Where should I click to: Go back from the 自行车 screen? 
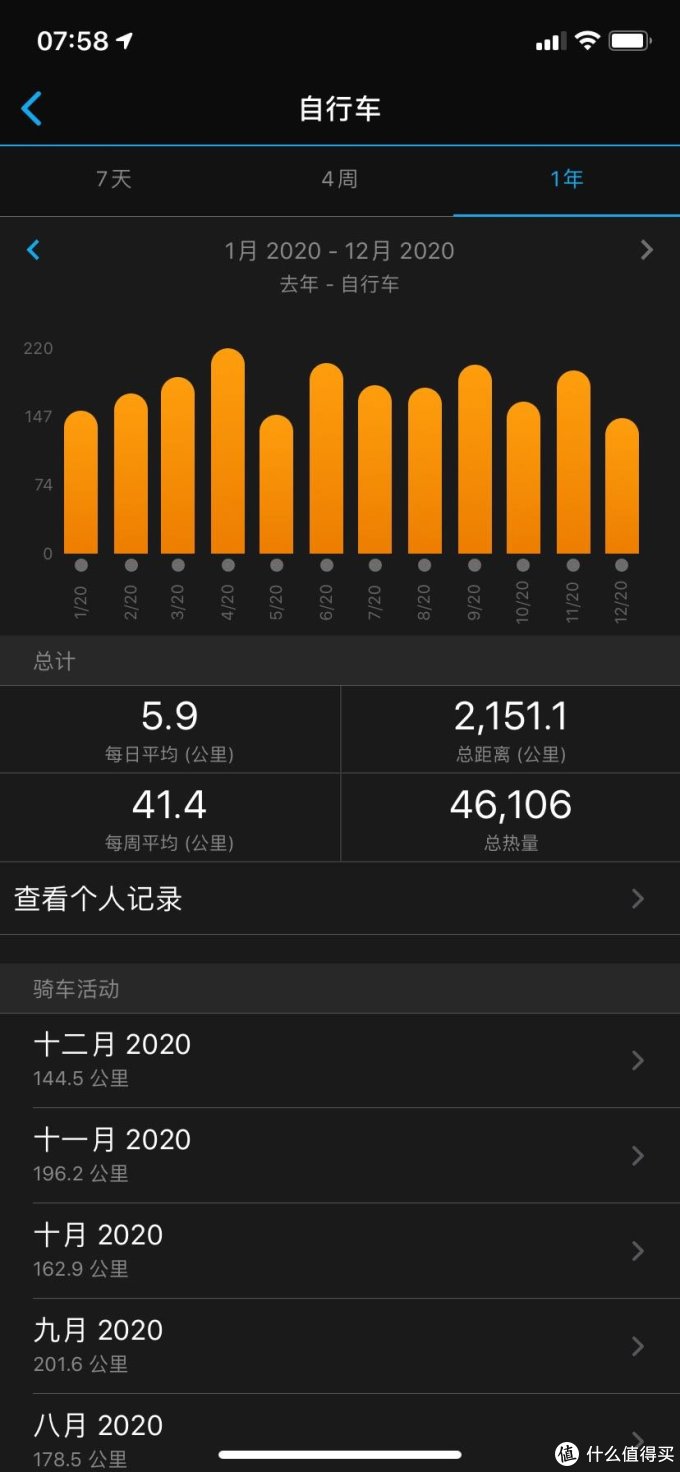(x=32, y=108)
